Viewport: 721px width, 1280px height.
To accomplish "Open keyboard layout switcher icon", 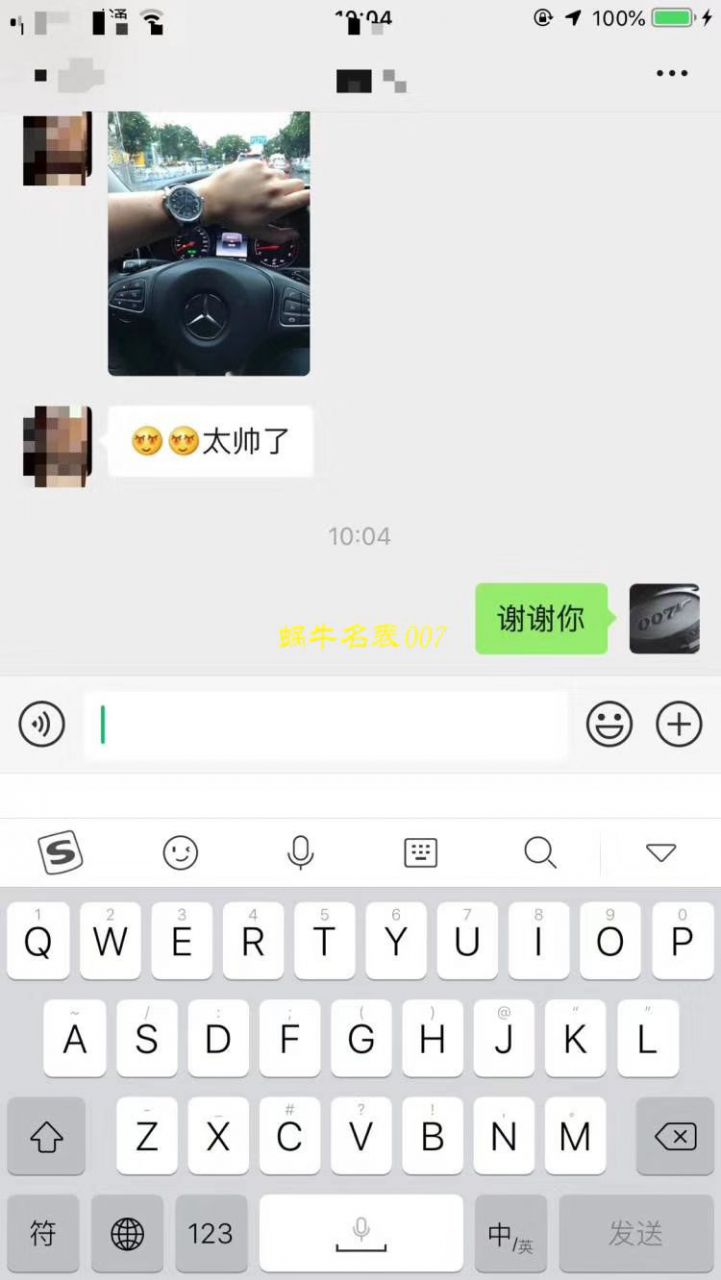I will tap(420, 852).
